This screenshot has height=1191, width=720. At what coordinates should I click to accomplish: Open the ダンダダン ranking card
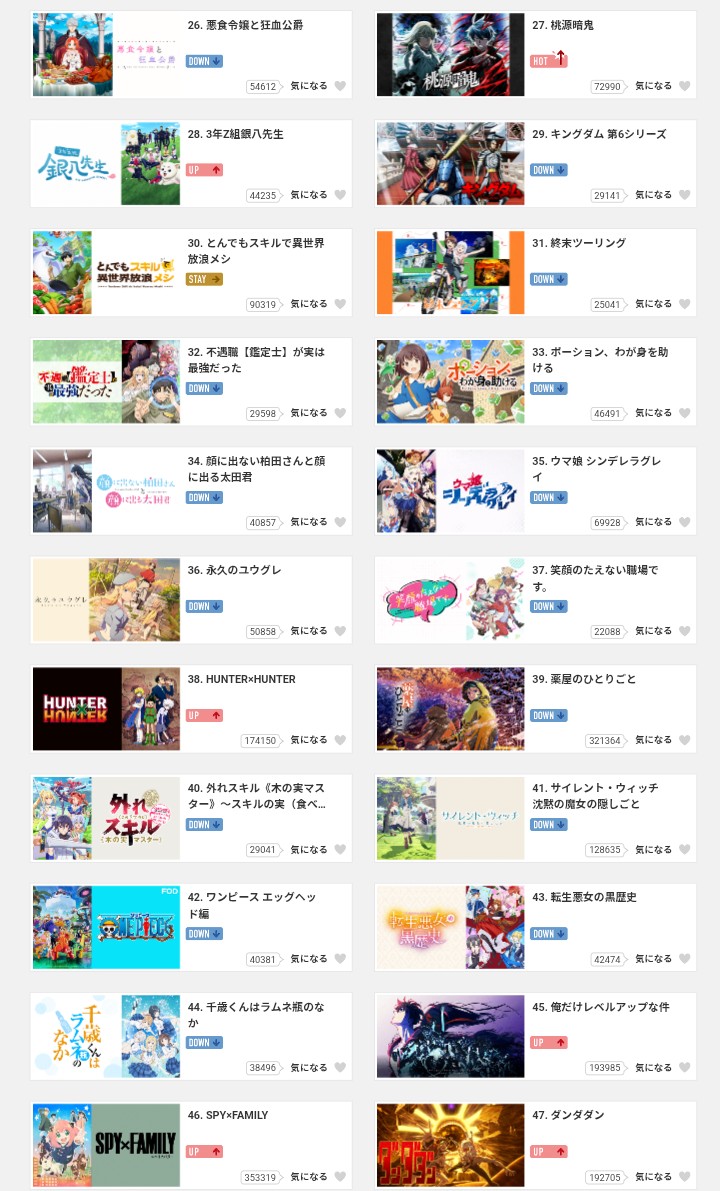568,1115
